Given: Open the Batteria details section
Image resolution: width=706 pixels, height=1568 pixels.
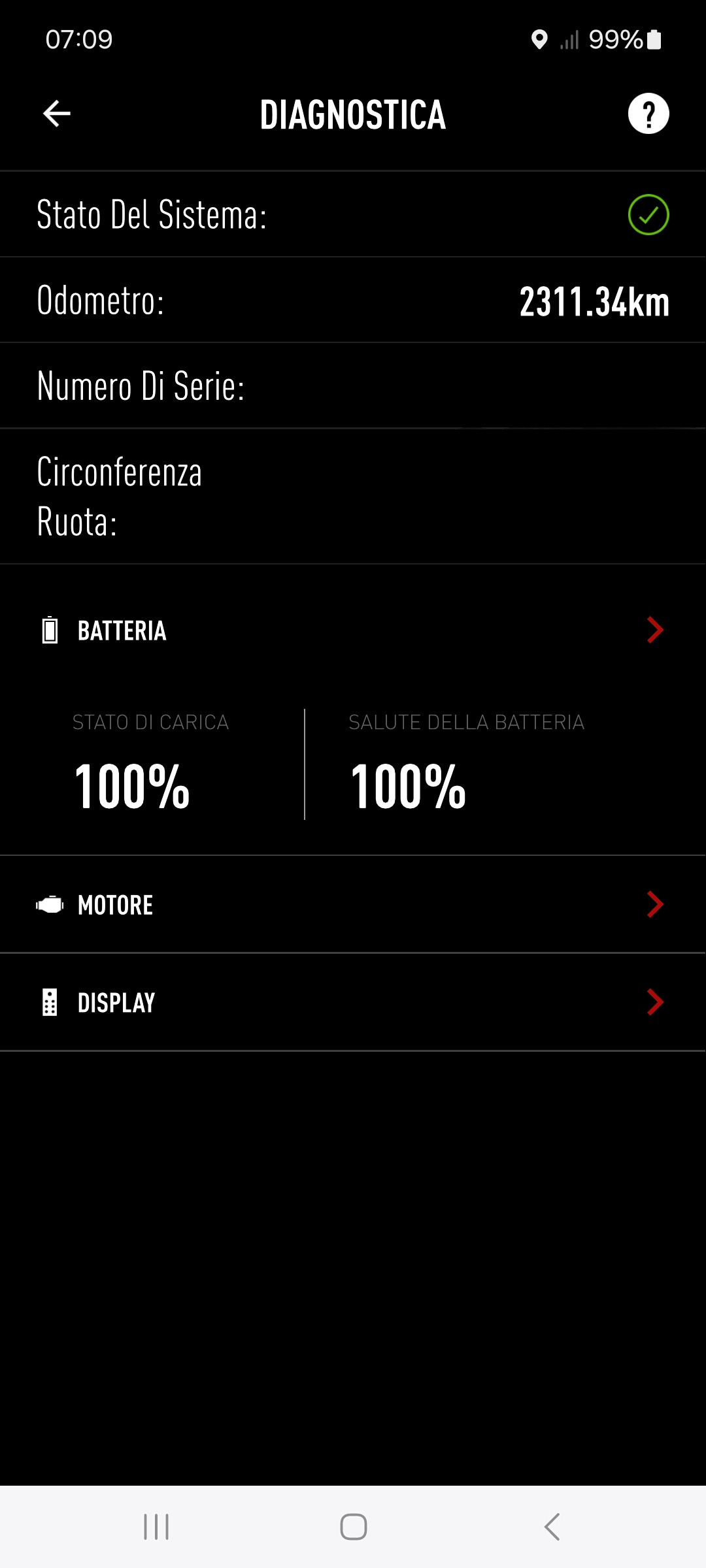Looking at the screenshot, I should (x=353, y=630).
